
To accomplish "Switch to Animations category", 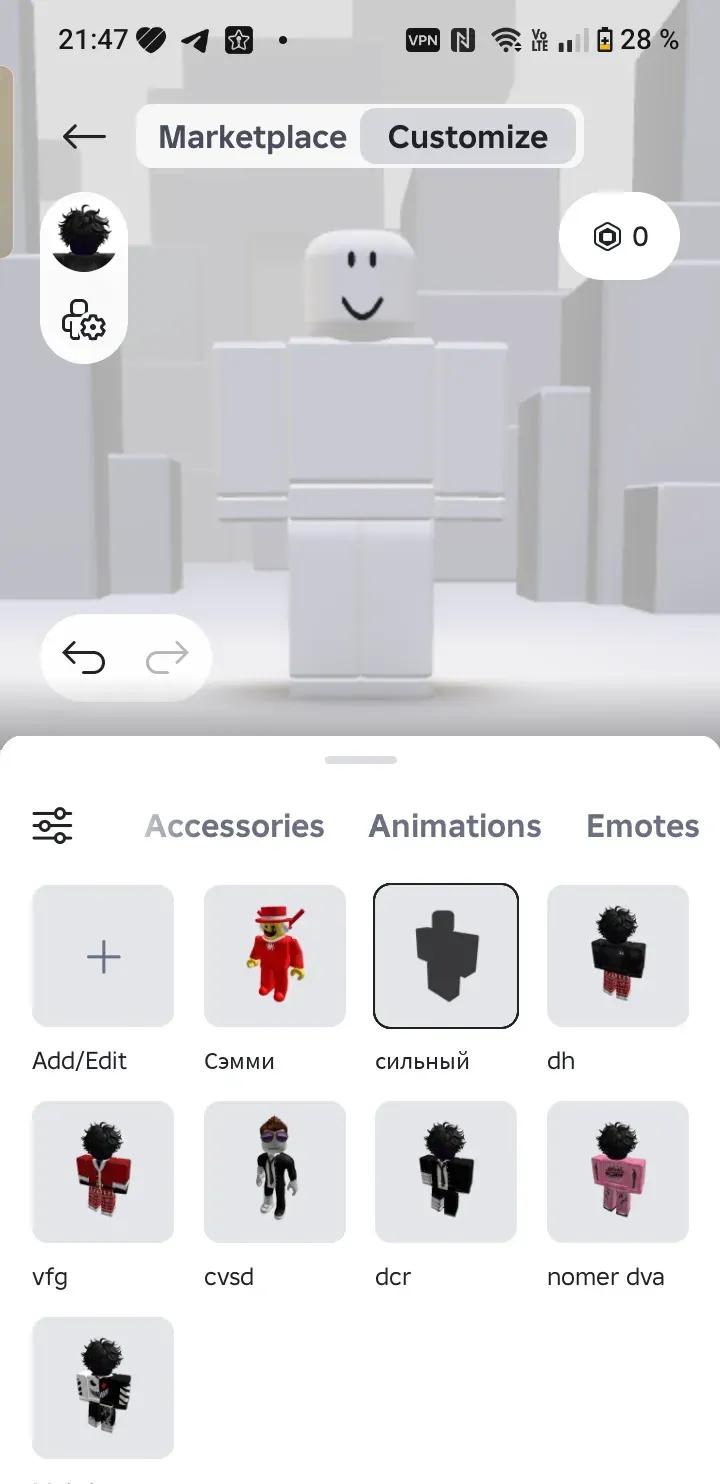I will pyautogui.click(x=455, y=826).
